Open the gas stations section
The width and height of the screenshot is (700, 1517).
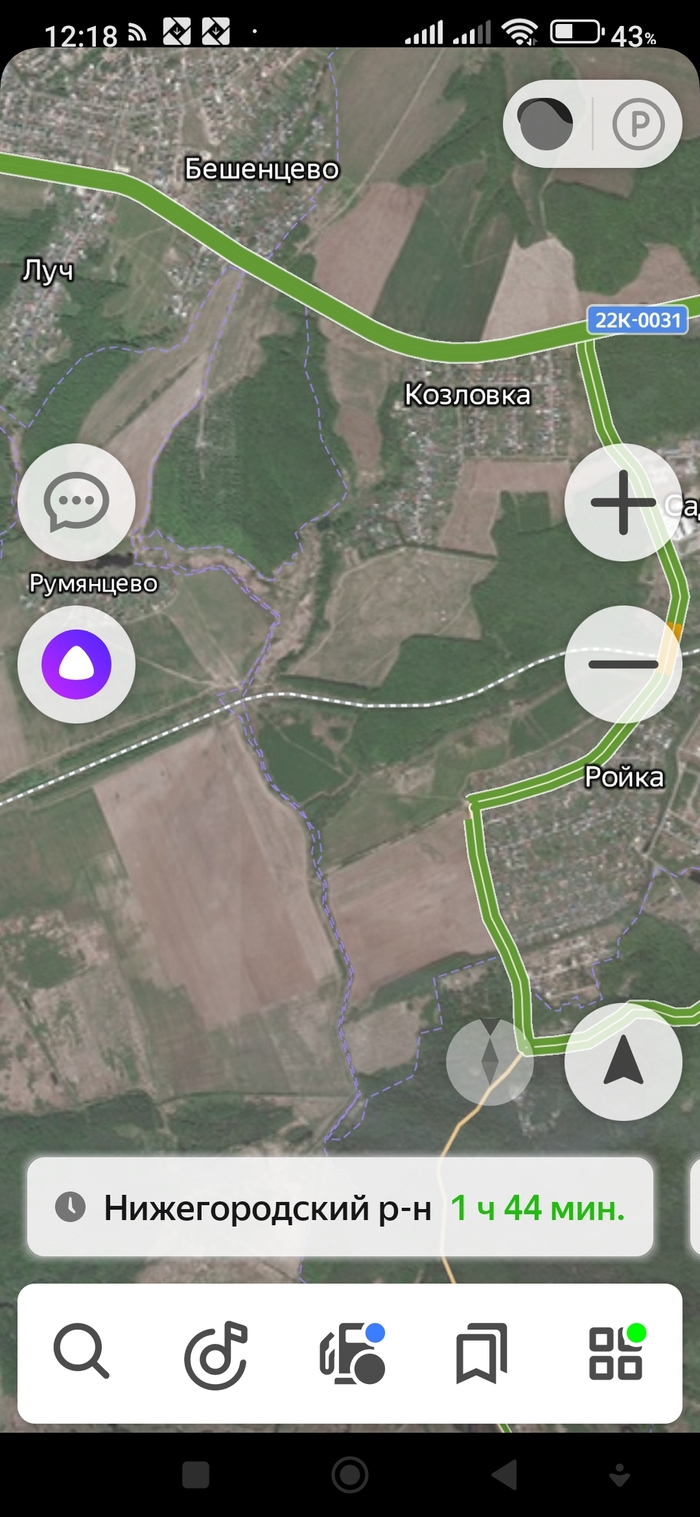351,1353
